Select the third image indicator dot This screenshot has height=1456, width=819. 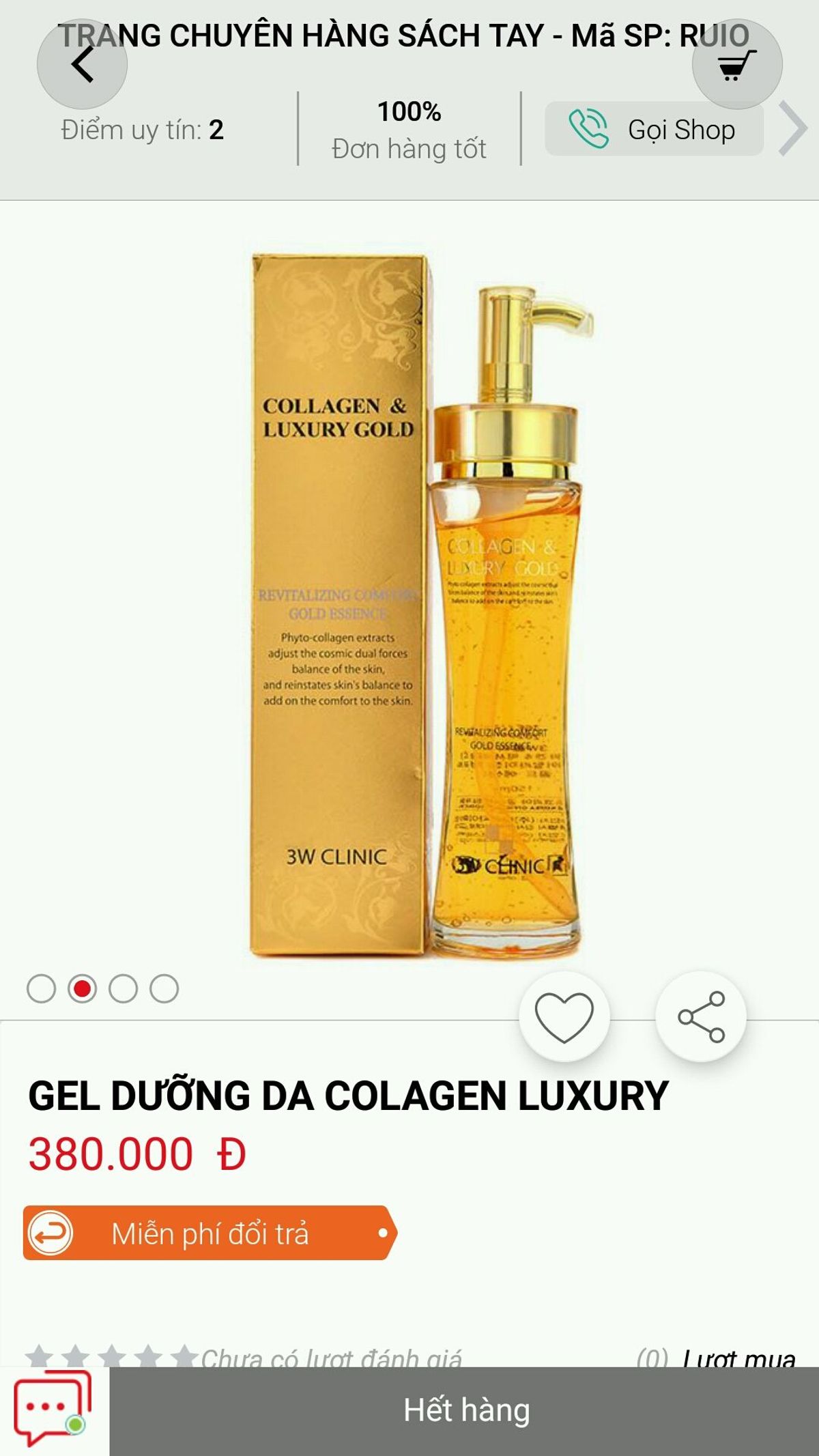123,988
